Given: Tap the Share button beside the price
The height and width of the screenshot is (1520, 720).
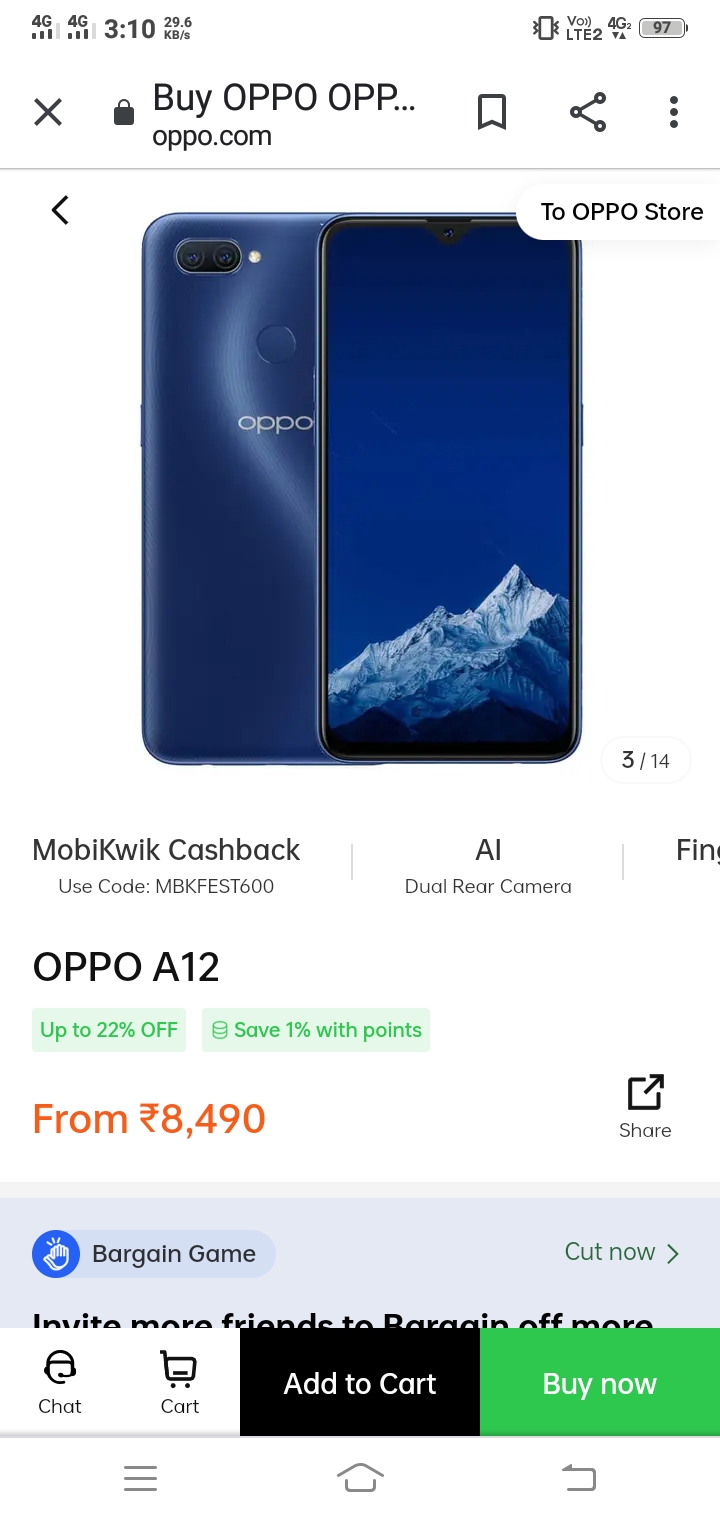Looking at the screenshot, I should 645,1106.
